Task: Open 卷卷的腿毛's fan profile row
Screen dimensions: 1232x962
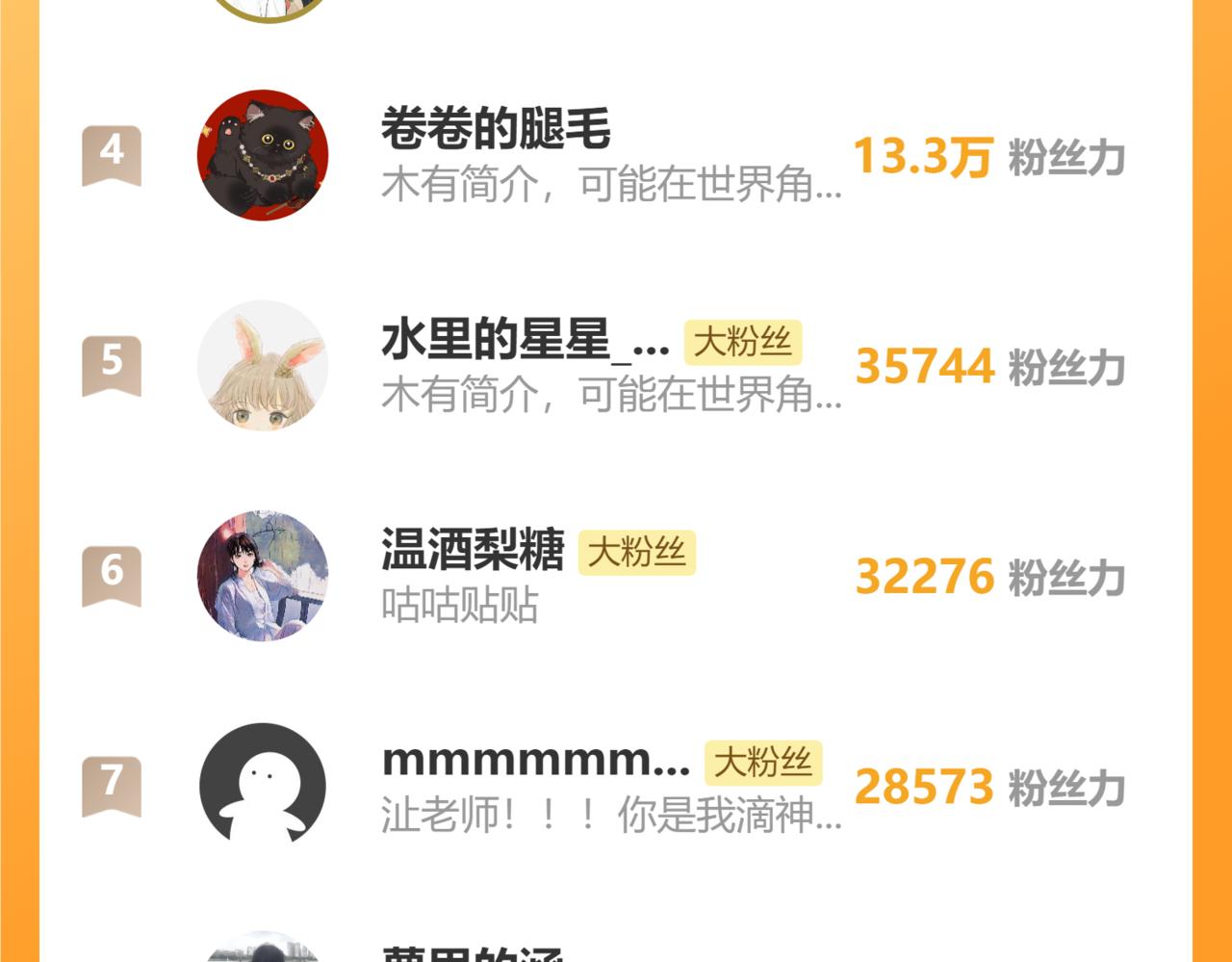Action: (x=497, y=130)
